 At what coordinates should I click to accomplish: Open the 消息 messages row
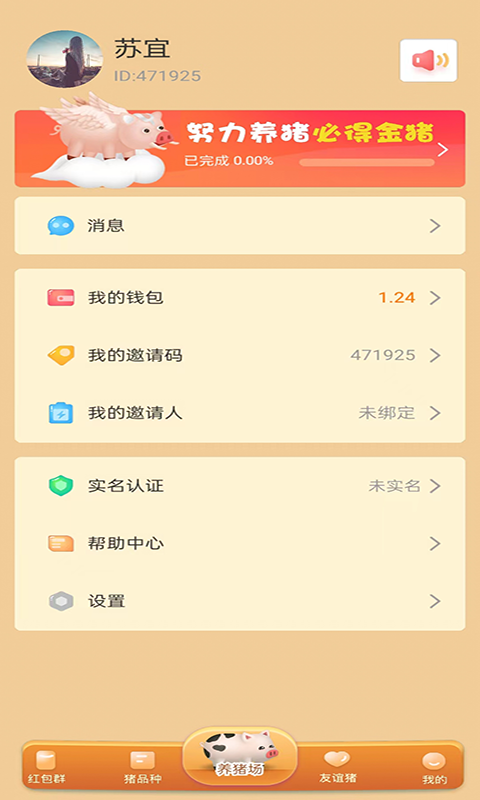click(x=240, y=226)
